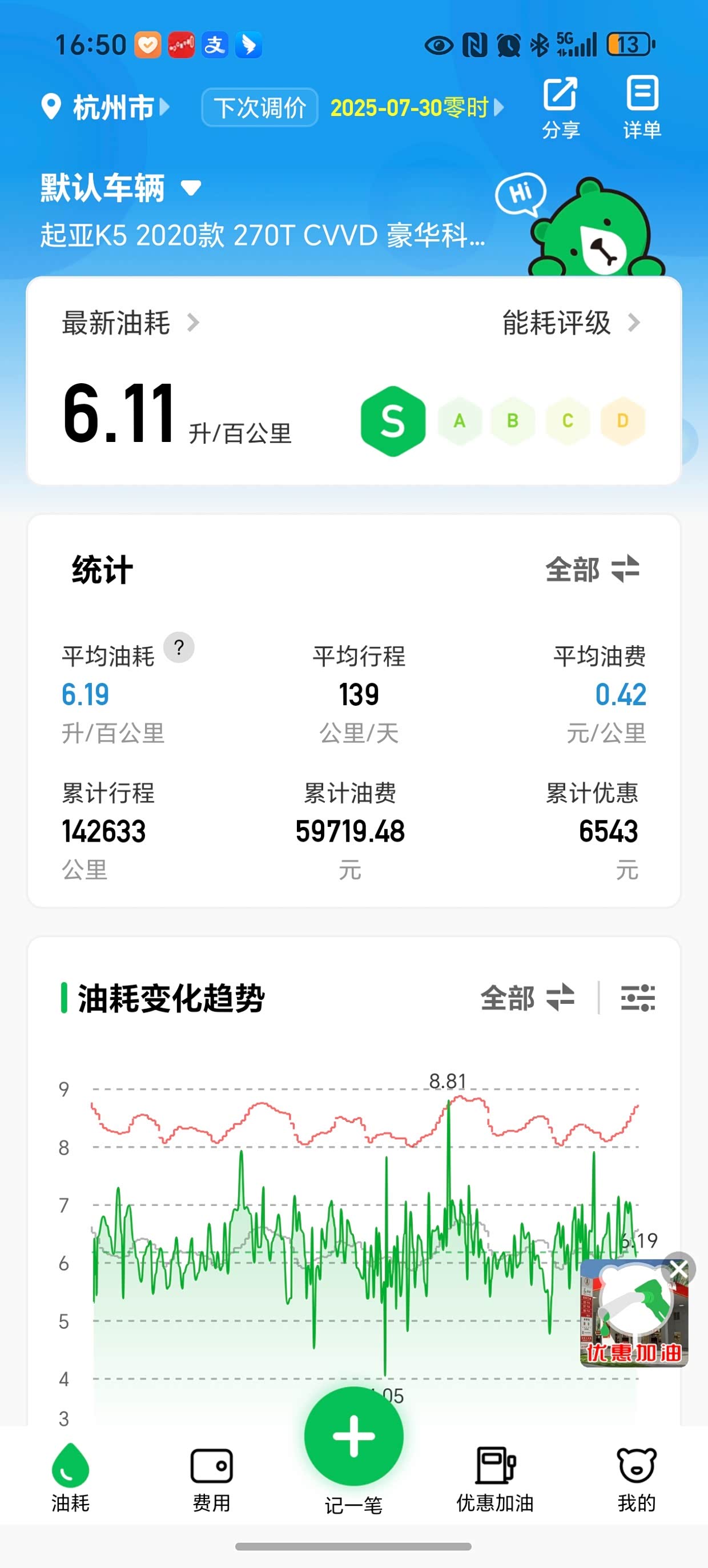Tap the green plus 记一笔 button
The image size is (708, 1568).
(x=353, y=1437)
